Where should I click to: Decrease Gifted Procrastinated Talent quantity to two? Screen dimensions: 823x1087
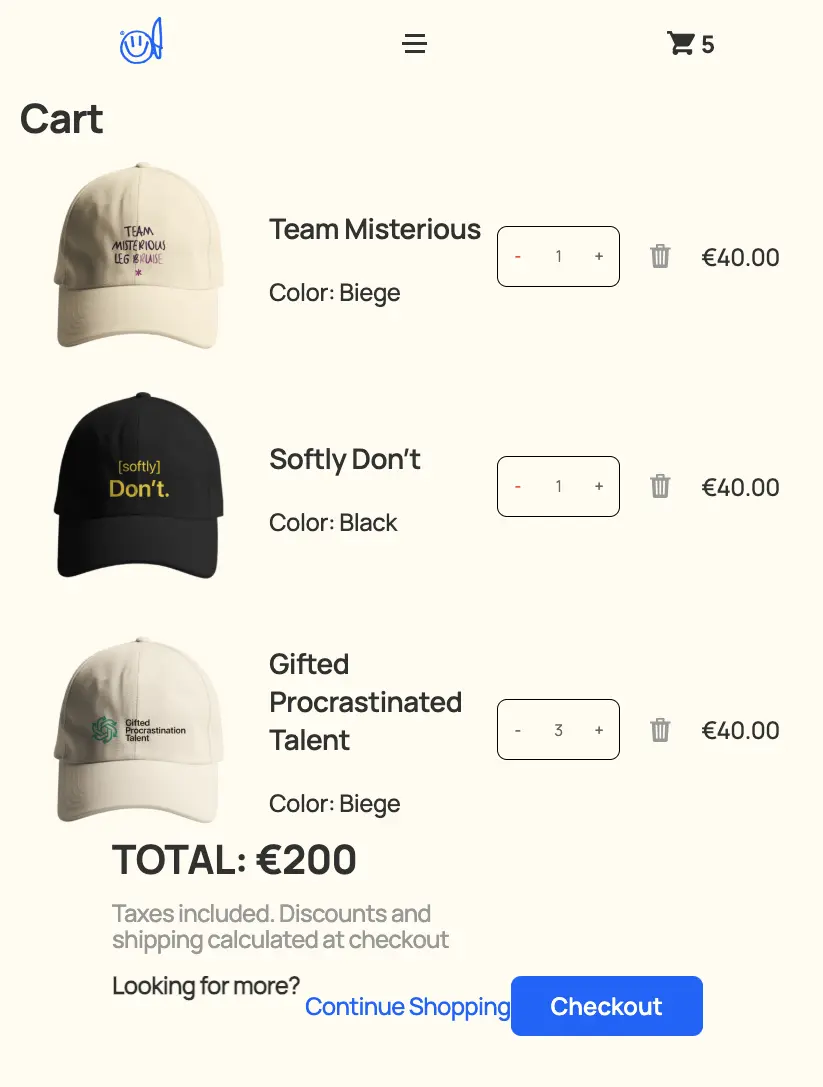(518, 729)
